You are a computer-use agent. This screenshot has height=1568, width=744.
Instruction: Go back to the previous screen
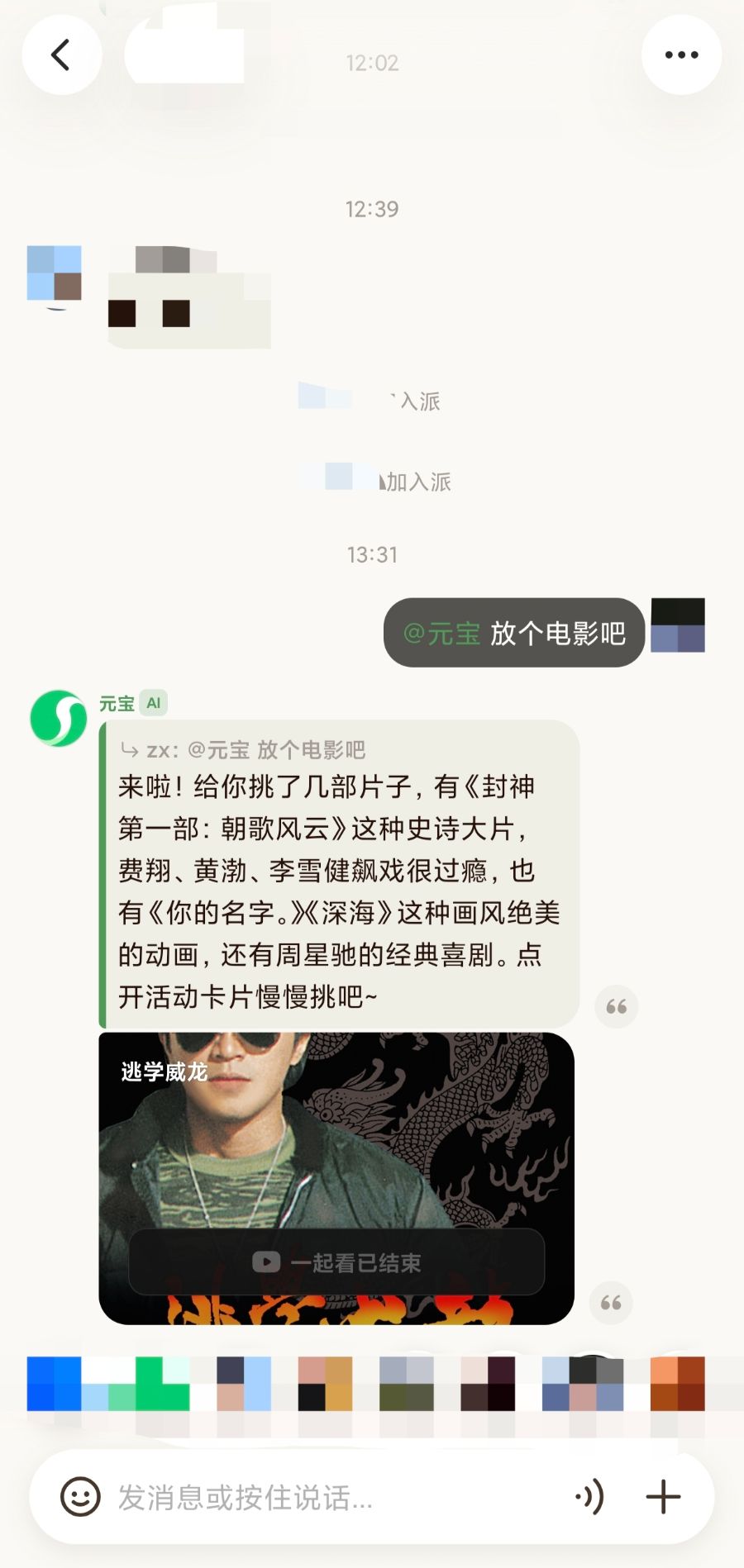61,55
